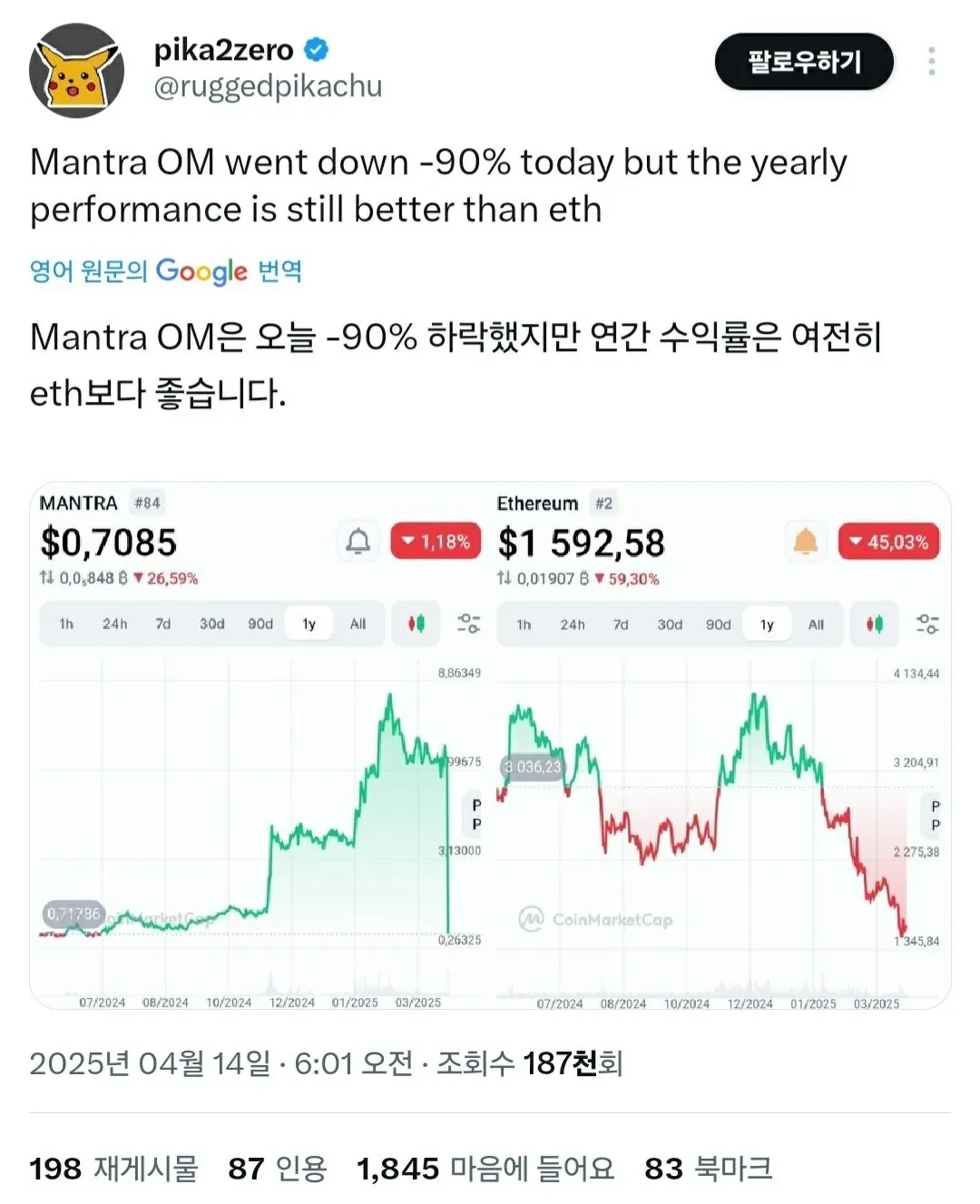Open the @ruggedpikachu profile handle
Screen dimensions: 980x1204
pyautogui.click(x=268, y=86)
